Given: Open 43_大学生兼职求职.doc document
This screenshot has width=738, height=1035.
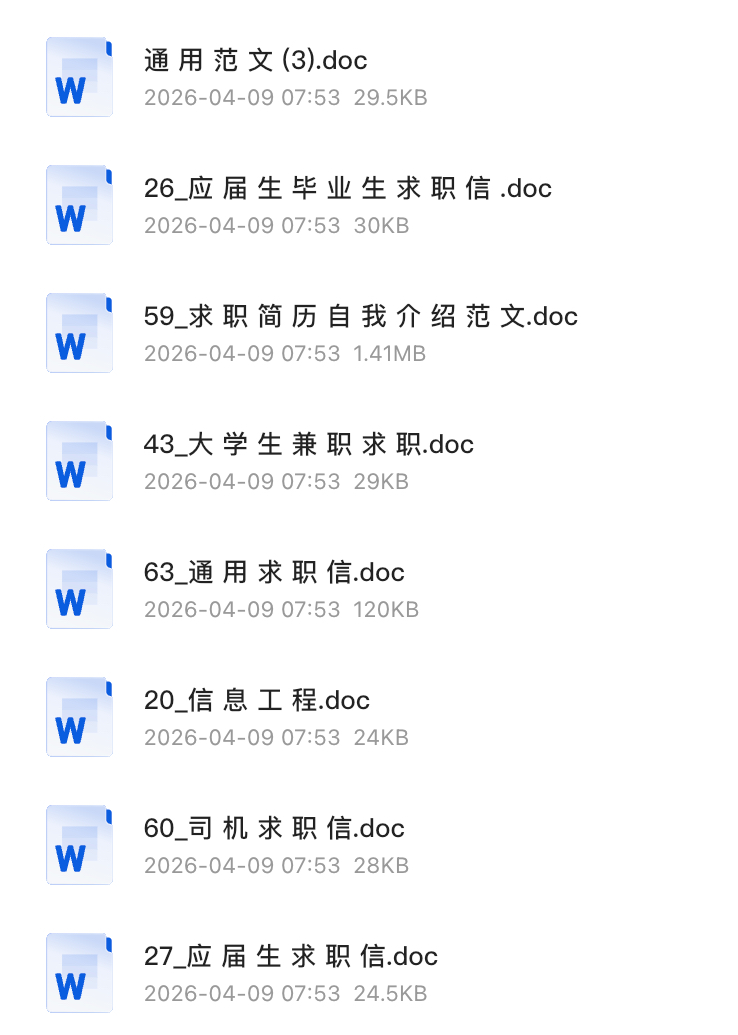Looking at the screenshot, I should point(308,445).
